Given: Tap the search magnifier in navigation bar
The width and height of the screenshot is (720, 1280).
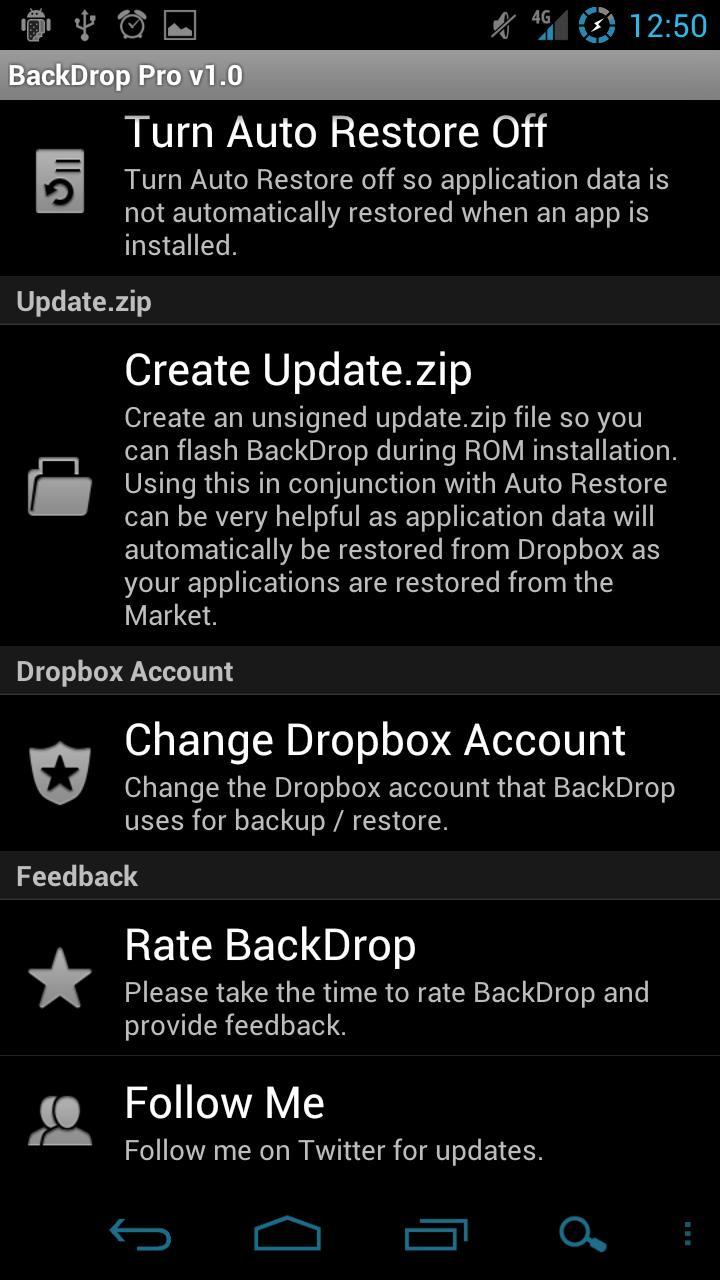Looking at the screenshot, I should tap(582, 1235).
